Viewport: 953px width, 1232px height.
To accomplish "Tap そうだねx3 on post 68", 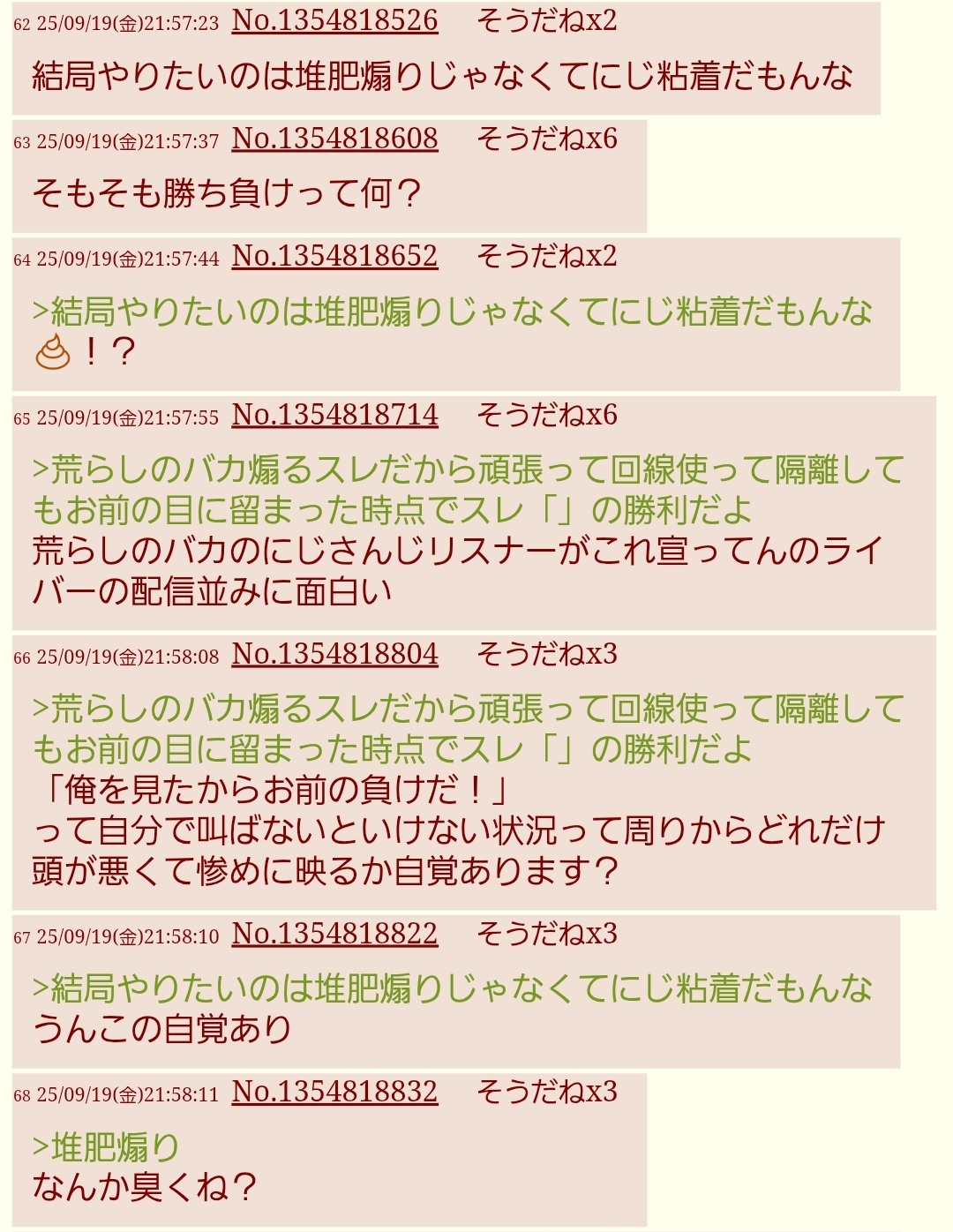I will click(546, 1092).
